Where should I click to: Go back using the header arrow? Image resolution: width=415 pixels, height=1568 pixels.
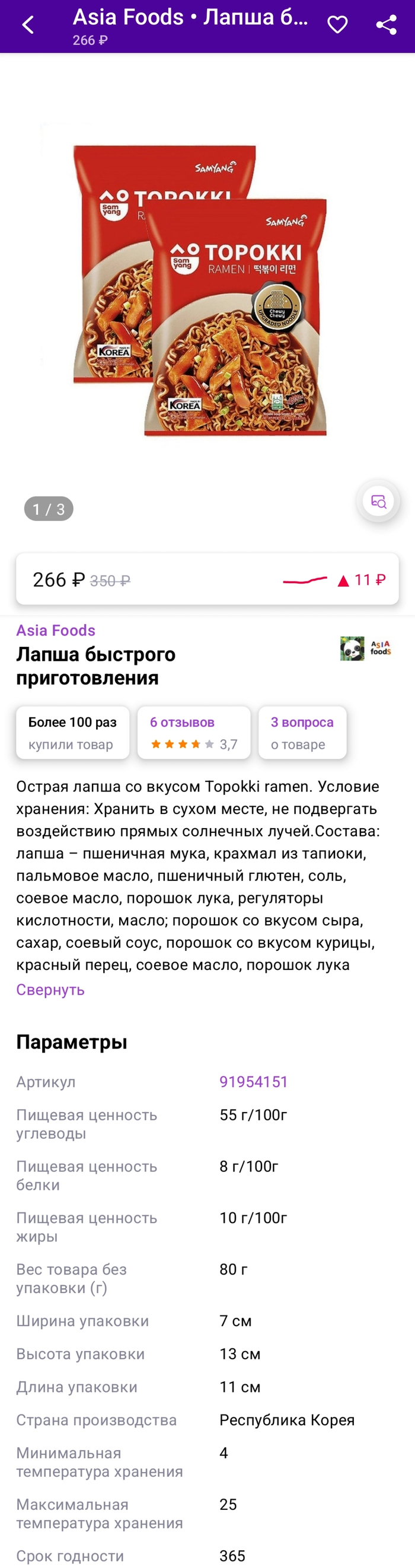(x=28, y=25)
